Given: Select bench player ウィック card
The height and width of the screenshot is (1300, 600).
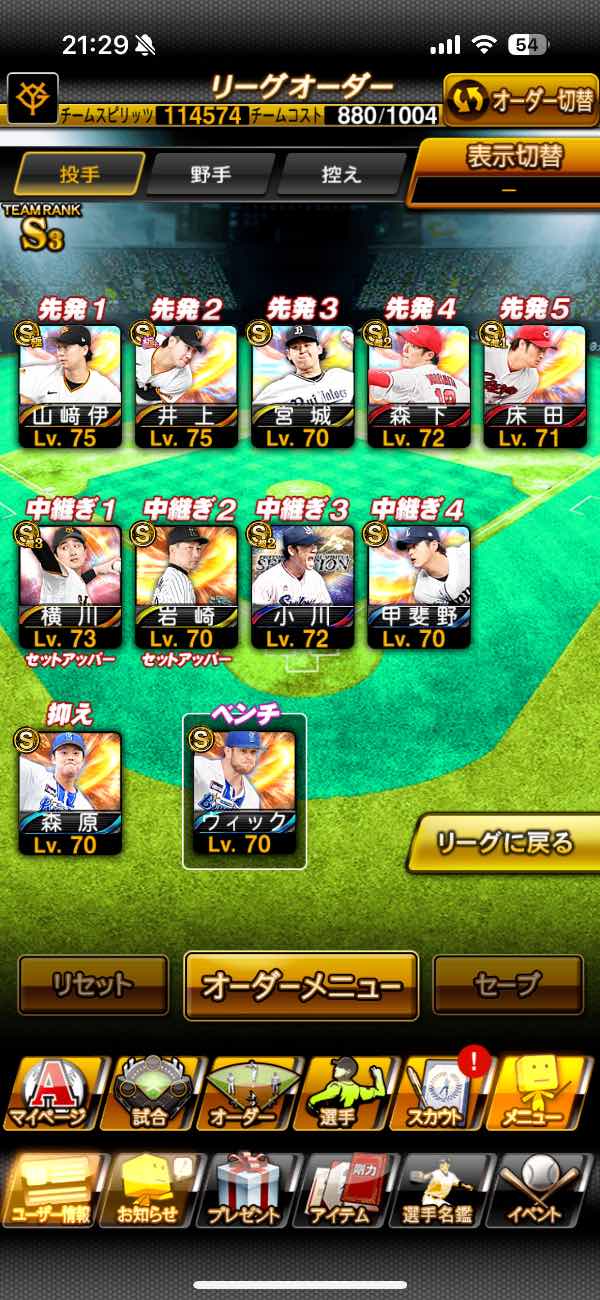Looking at the screenshot, I should (x=244, y=792).
